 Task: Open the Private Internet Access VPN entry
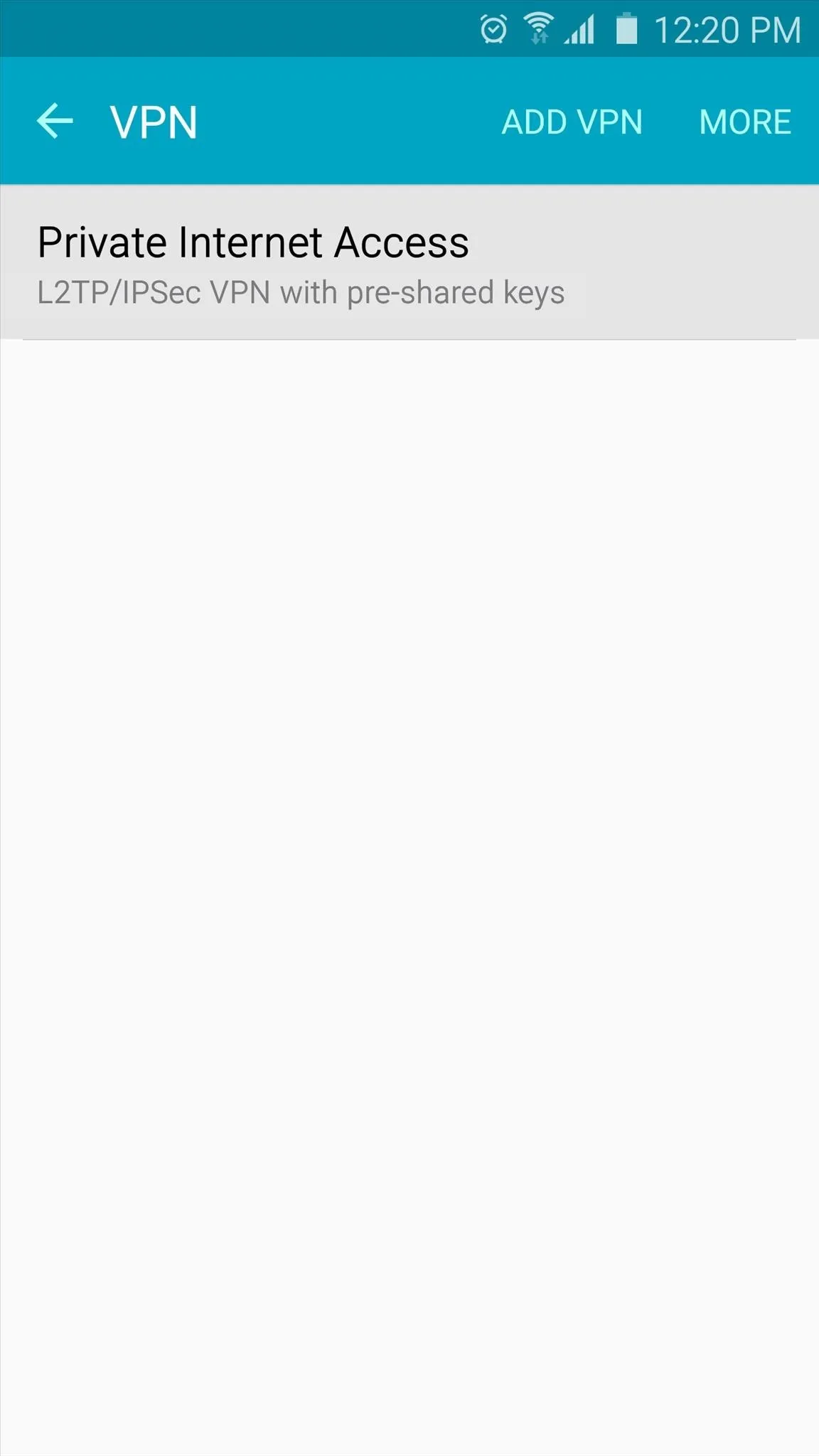coord(409,262)
